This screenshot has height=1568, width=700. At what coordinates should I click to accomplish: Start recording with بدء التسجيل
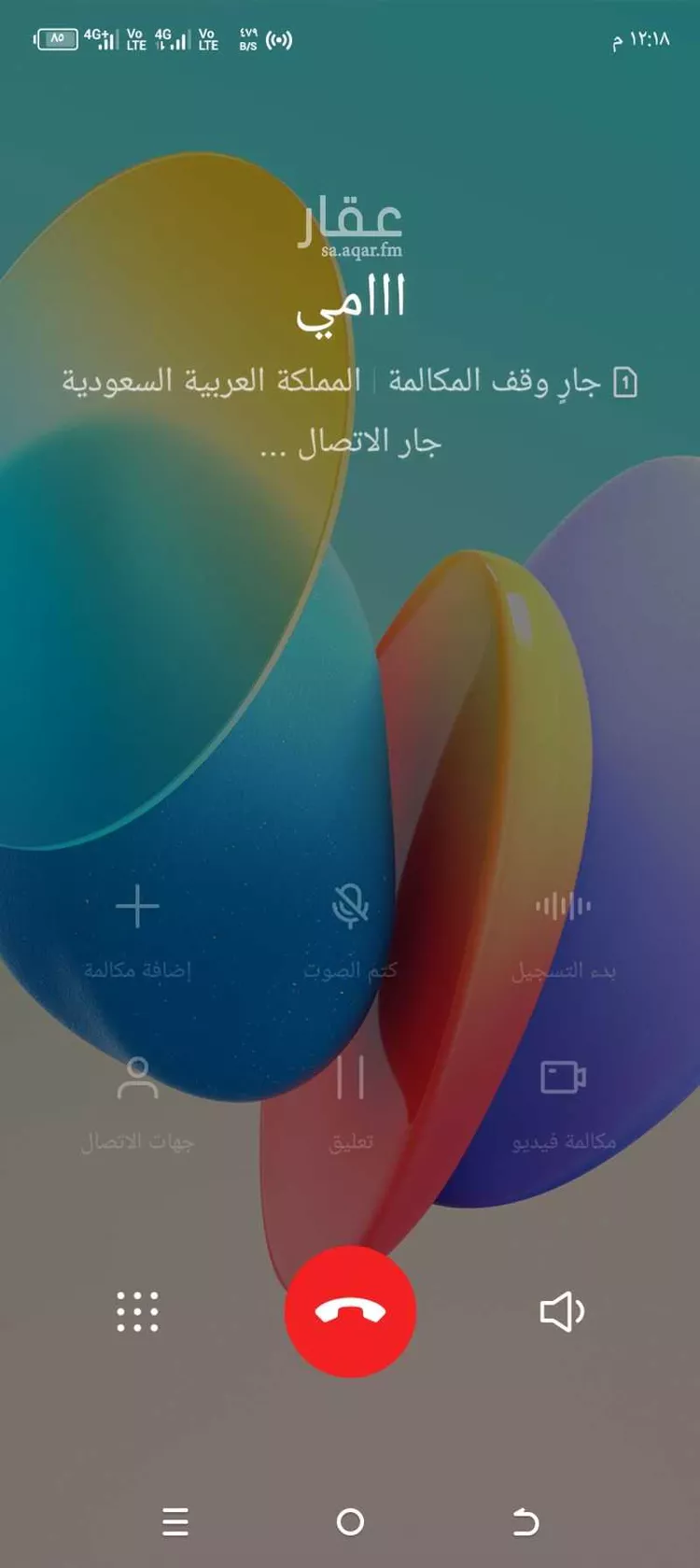(563, 932)
